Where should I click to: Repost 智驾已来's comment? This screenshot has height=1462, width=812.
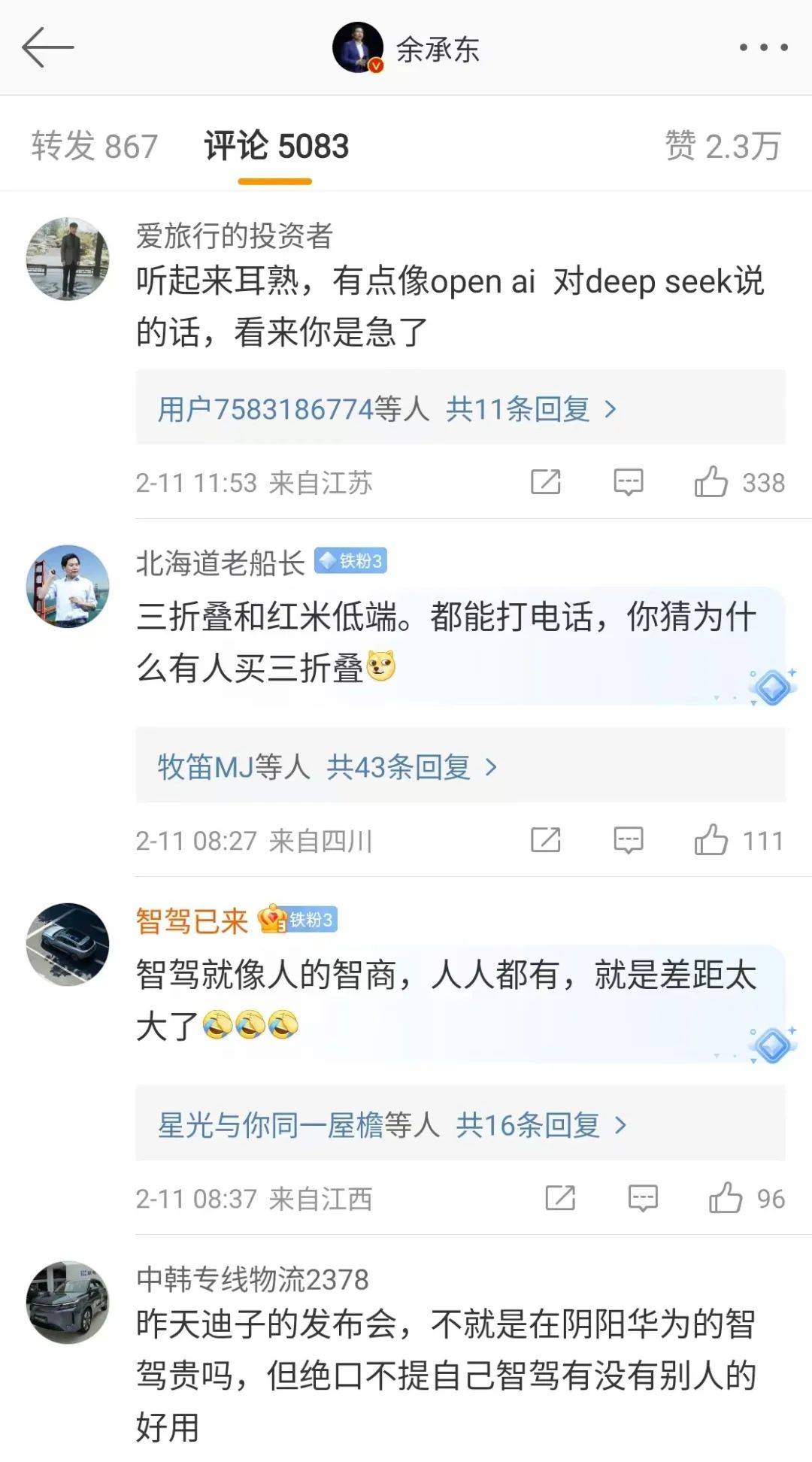point(560,1198)
